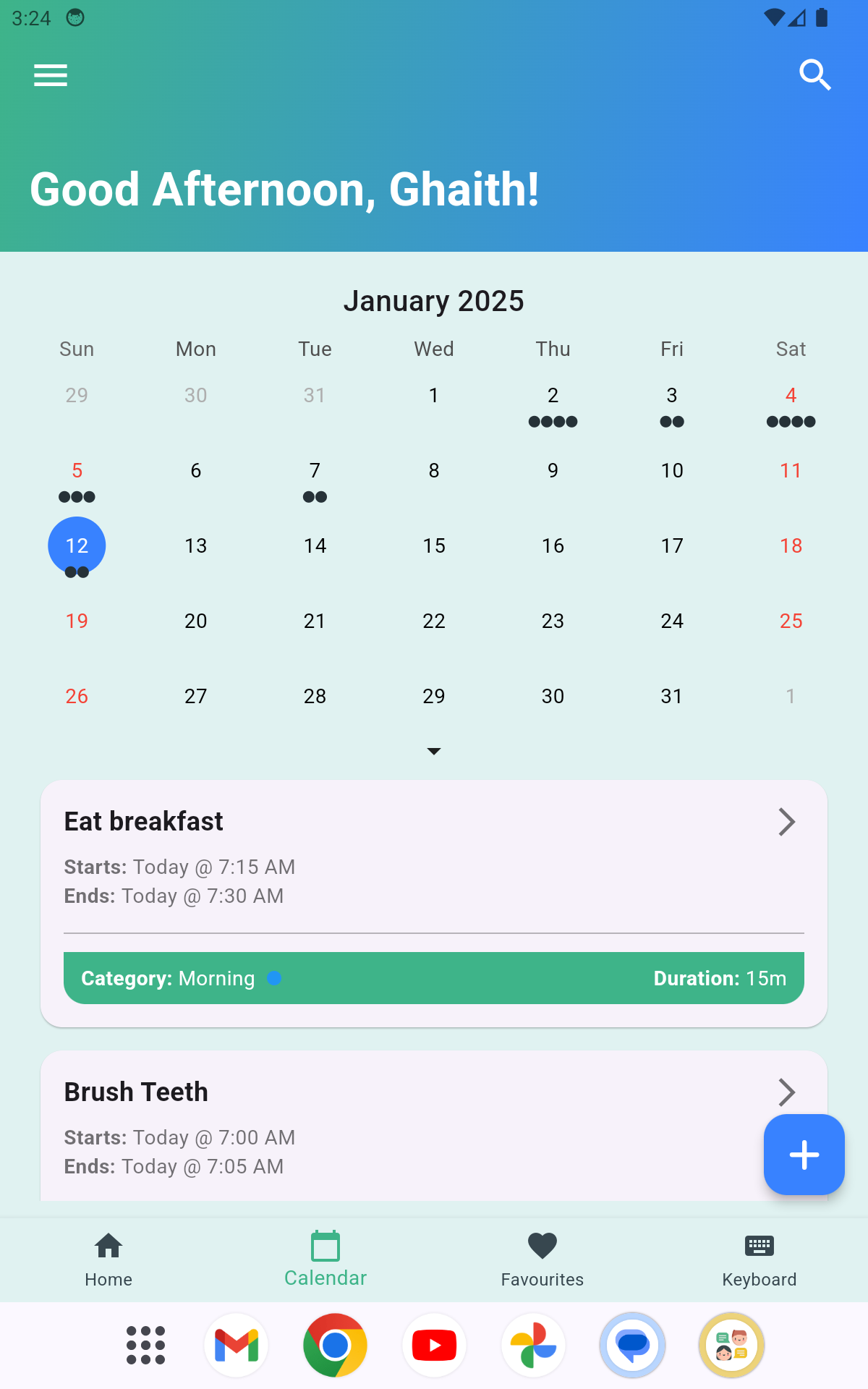Tap the Calendar tab

(x=325, y=1259)
